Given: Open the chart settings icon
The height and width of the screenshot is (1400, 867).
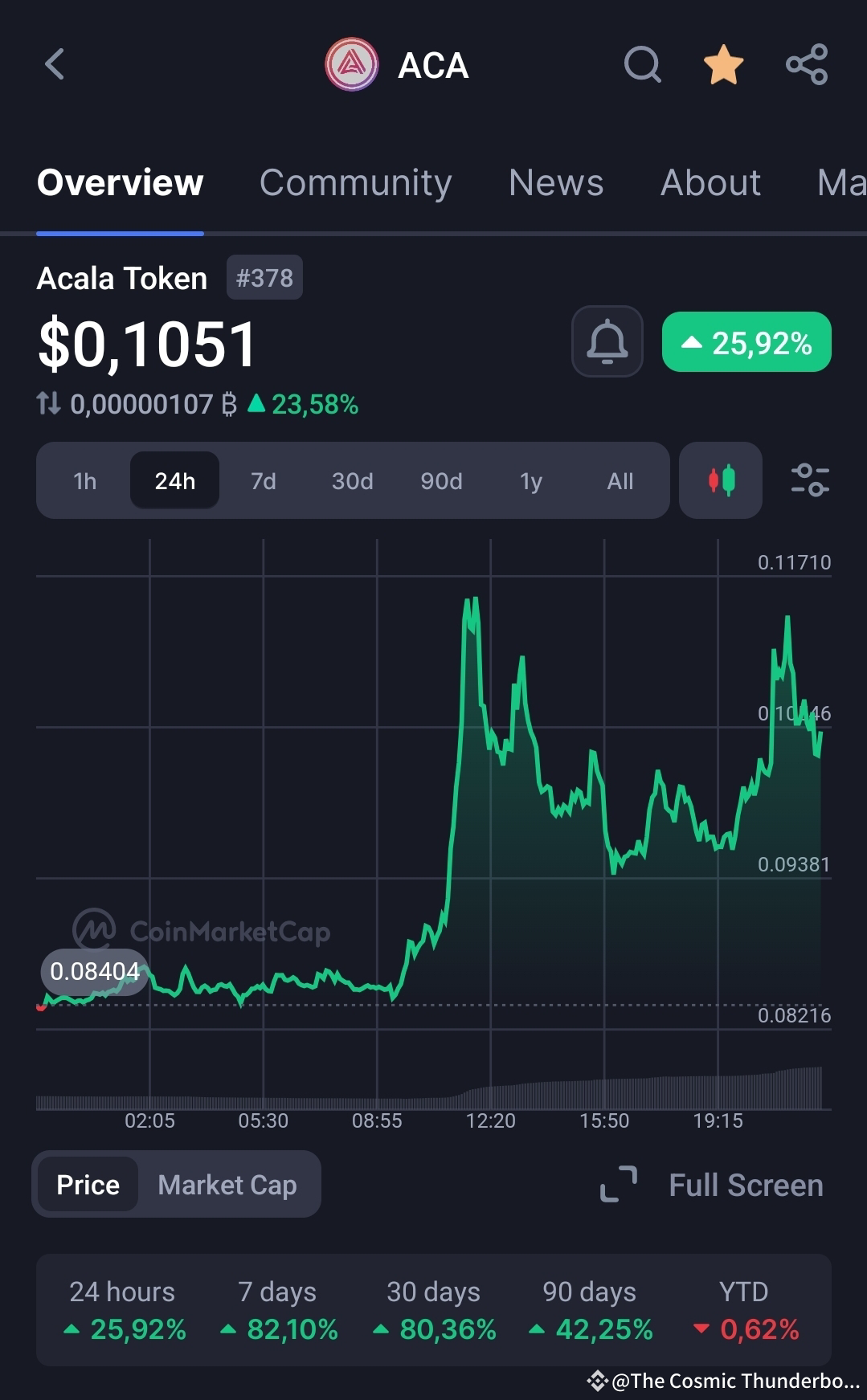Looking at the screenshot, I should 810,480.
